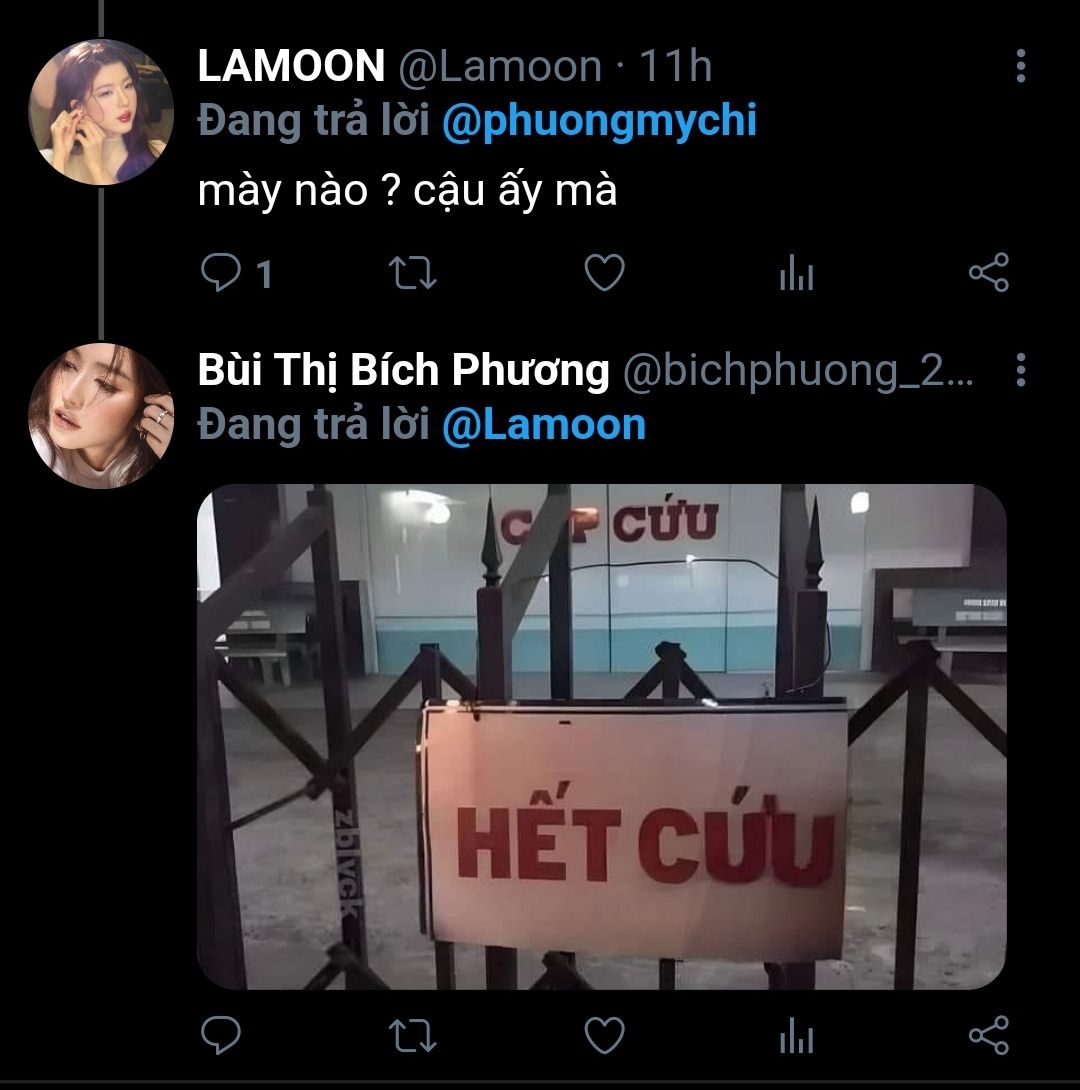Screen dimensions: 1080x1090
Task: View analytics for Bích Phương's tweet
Action: click(x=796, y=1035)
